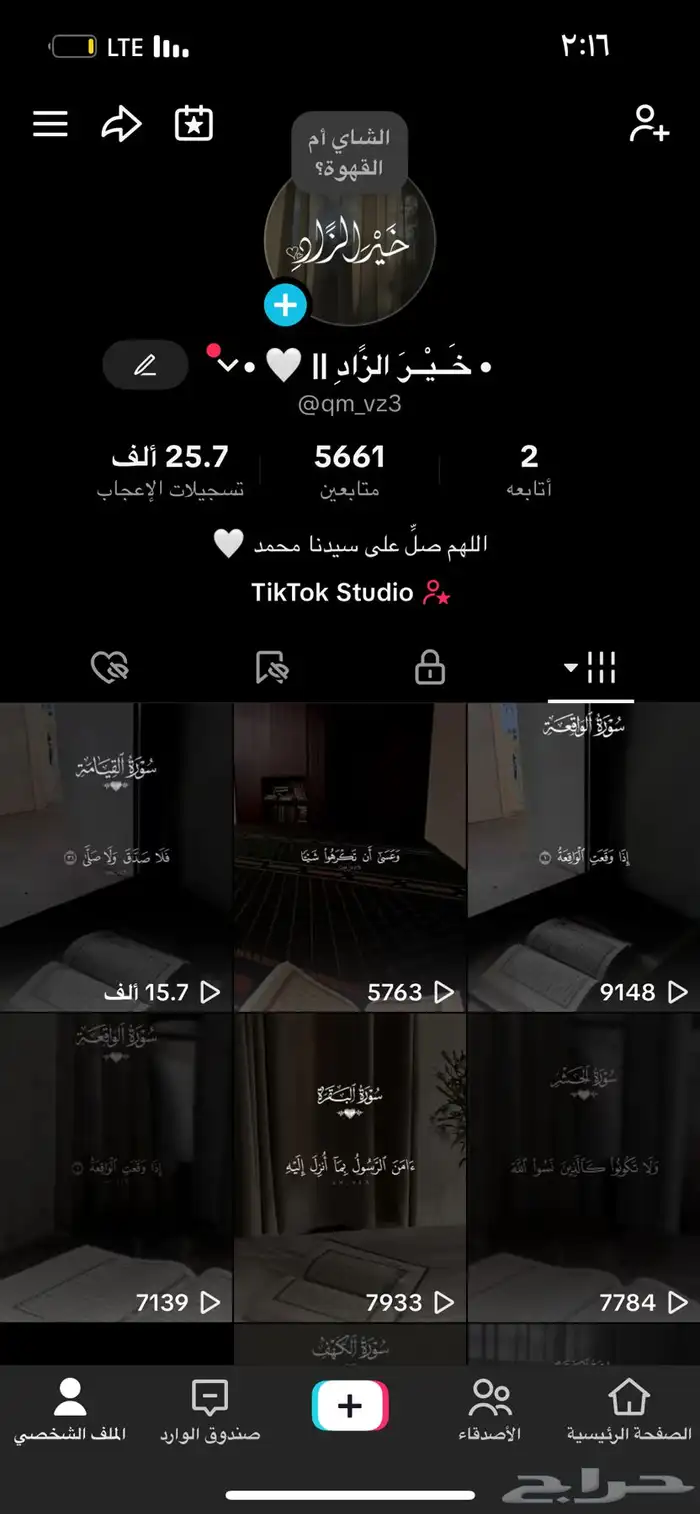Open the add friends icon
The width and height of the screenshot is (700, 1514).
[x=648, y=124]
